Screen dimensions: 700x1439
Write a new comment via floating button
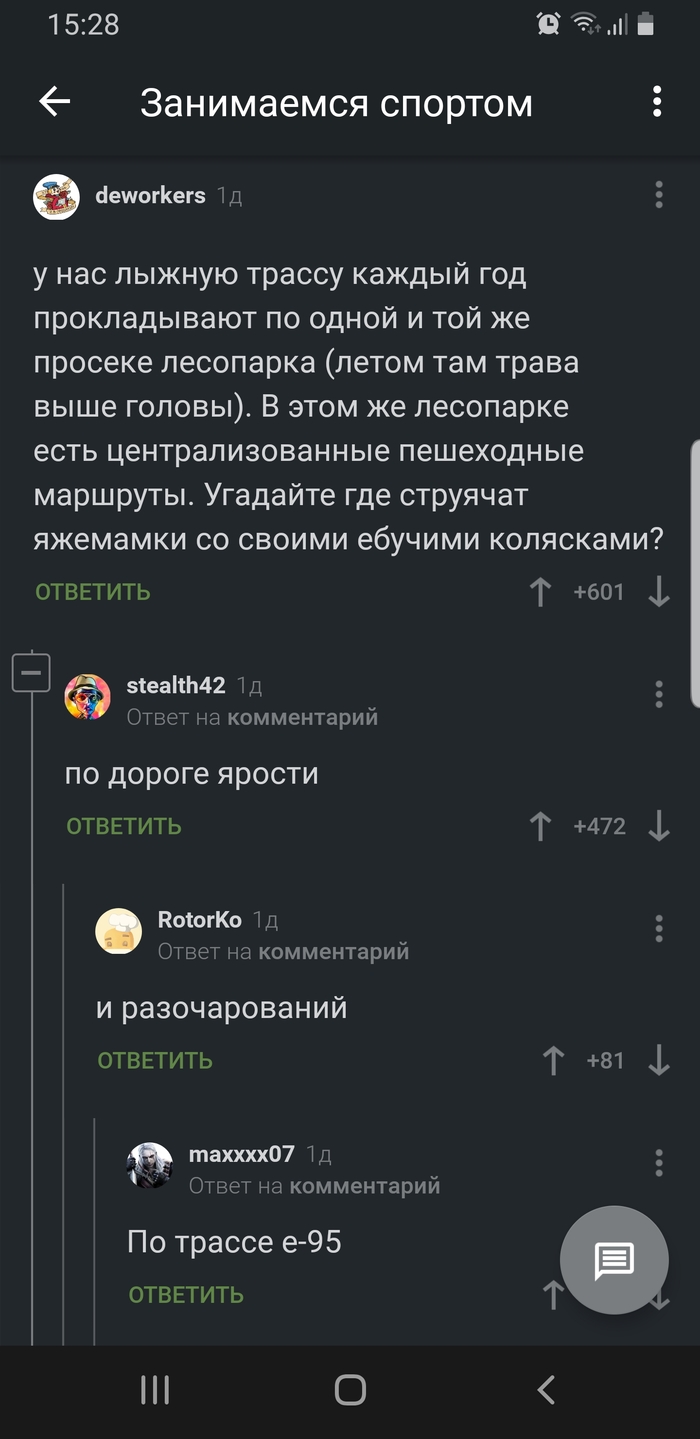click(x=613, y=1261)
